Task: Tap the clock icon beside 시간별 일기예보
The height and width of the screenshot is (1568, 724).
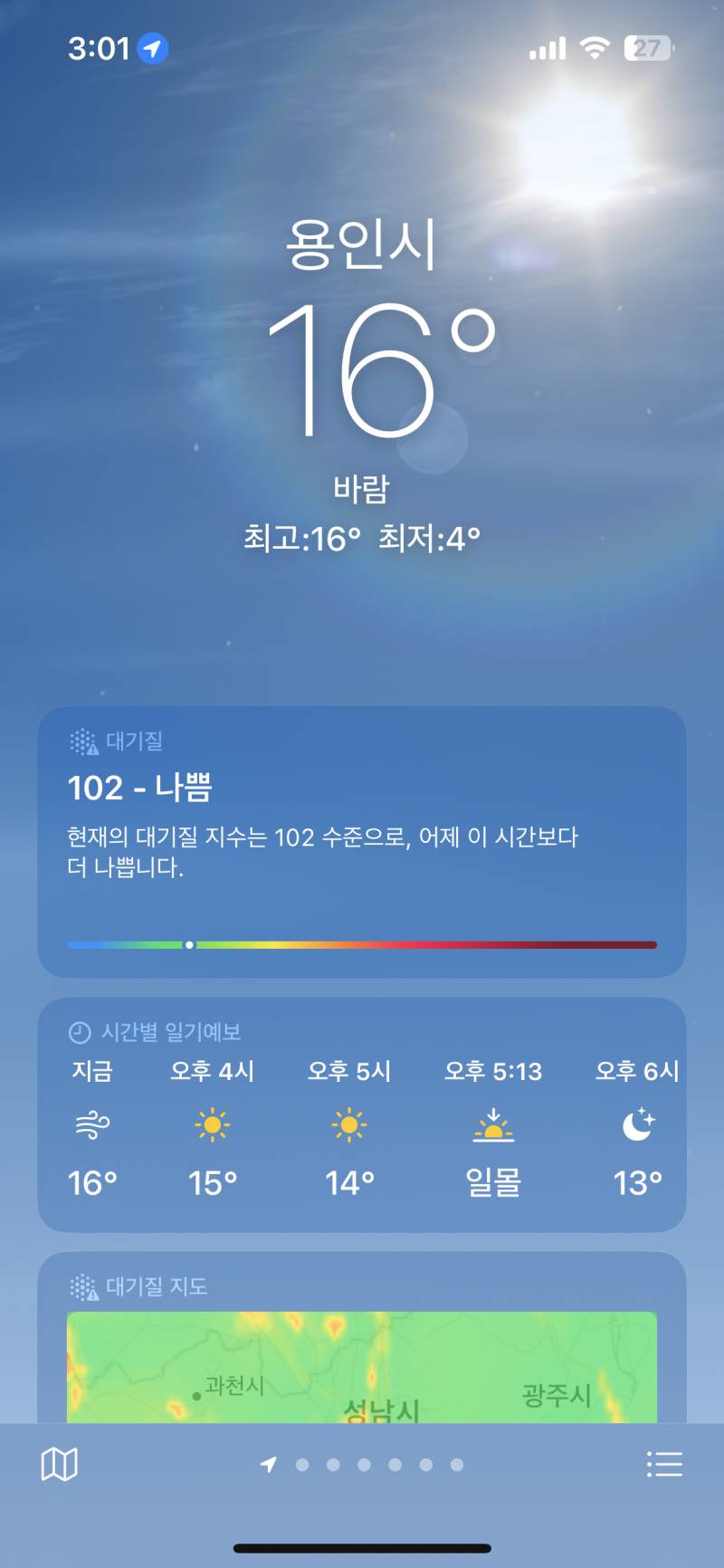Action: click(77, 1030)
